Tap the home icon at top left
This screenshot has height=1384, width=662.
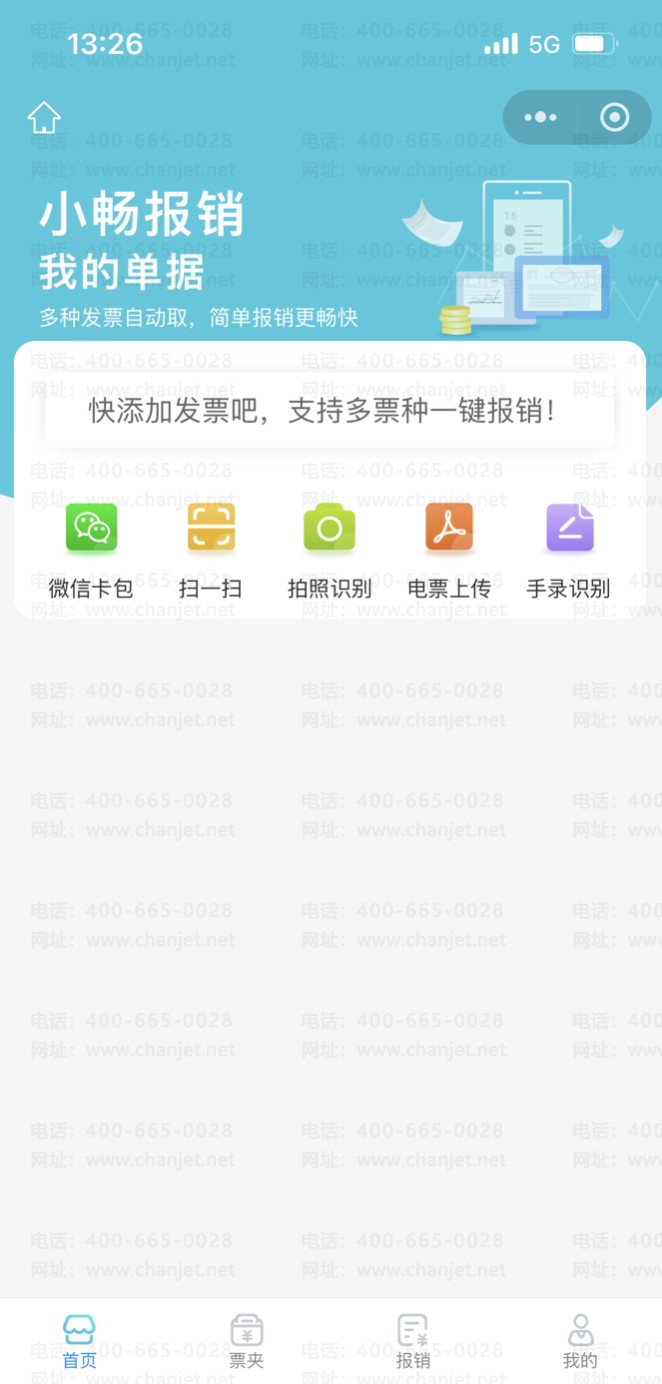(x=44, y=118)
